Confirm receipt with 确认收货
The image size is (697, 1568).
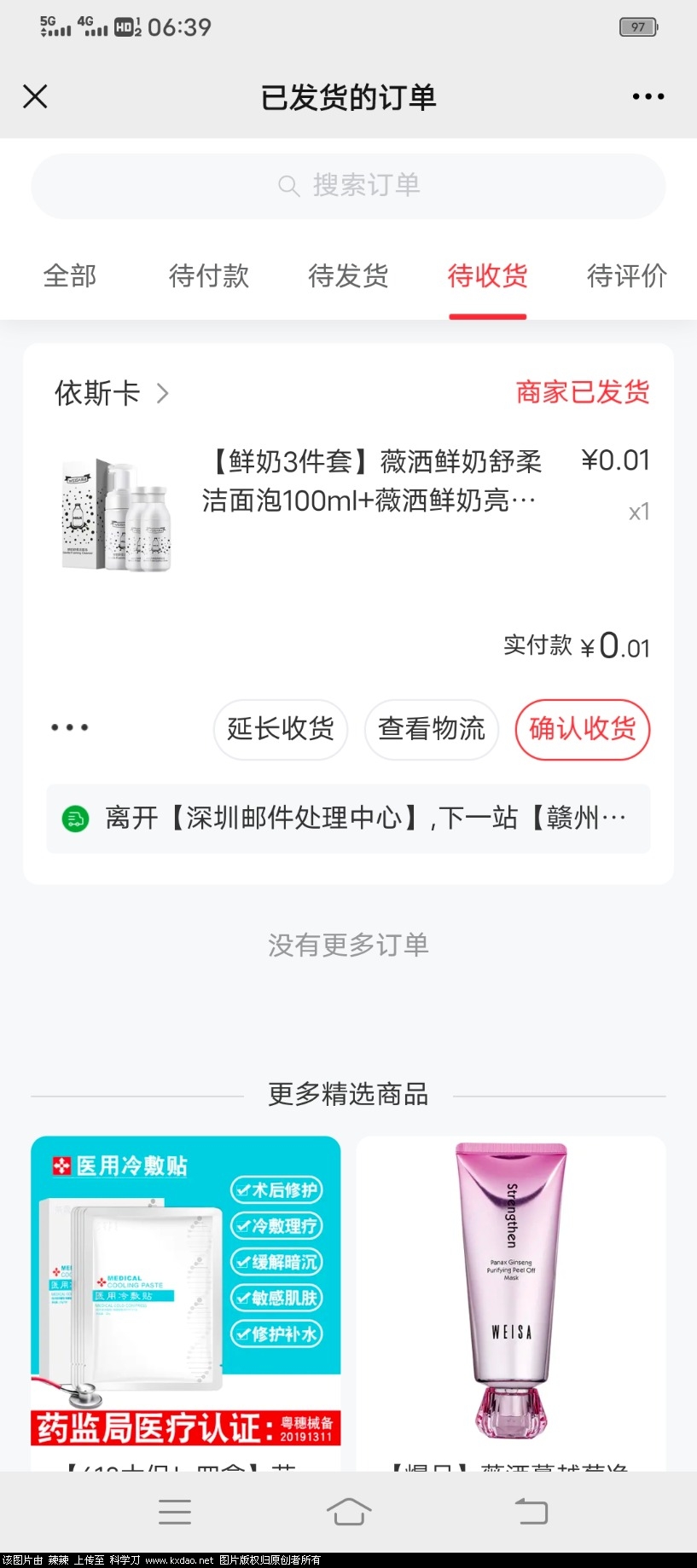[x=582, y=729]
